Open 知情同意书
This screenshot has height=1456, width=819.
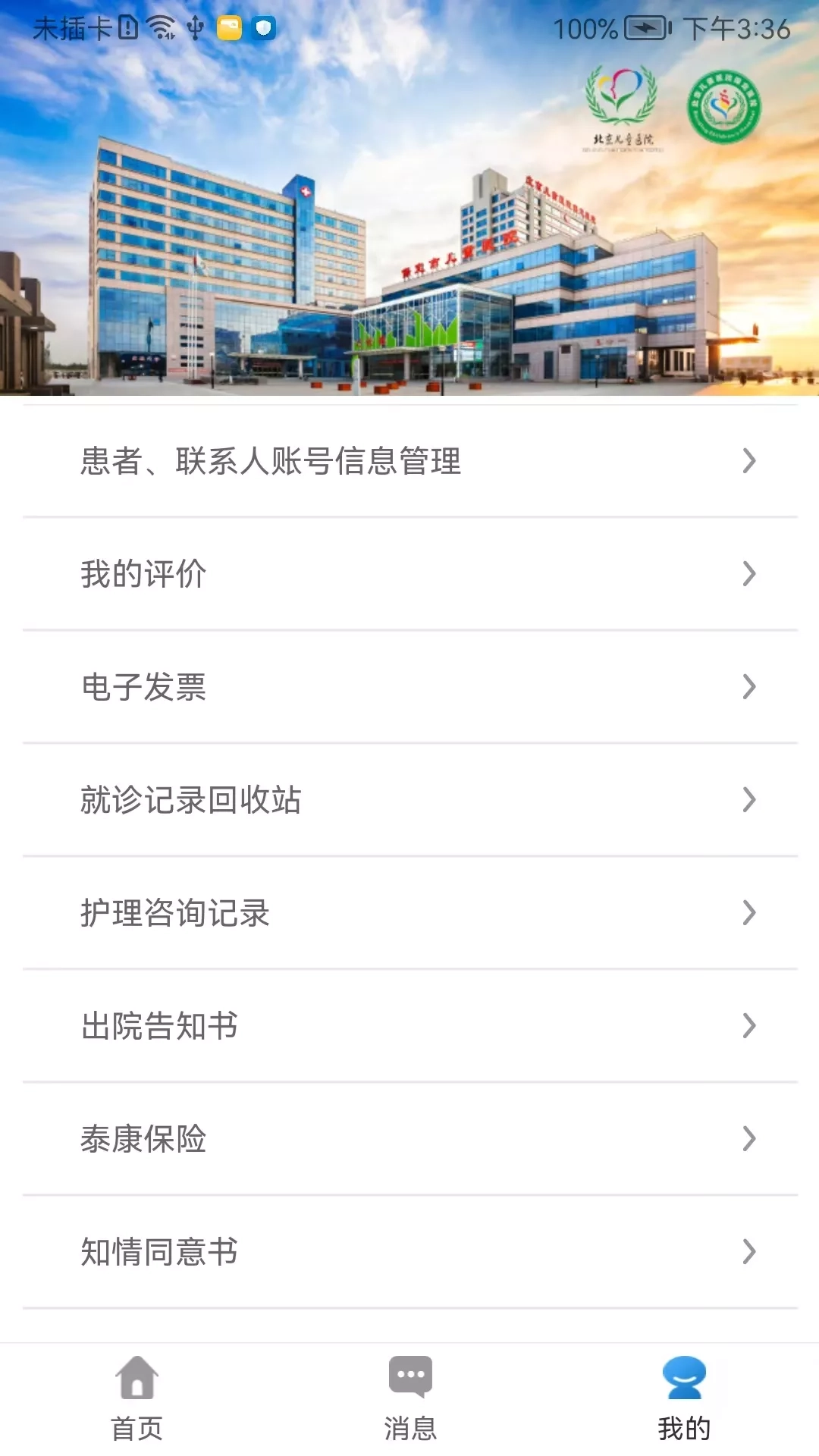click(x=409, y=1252)
